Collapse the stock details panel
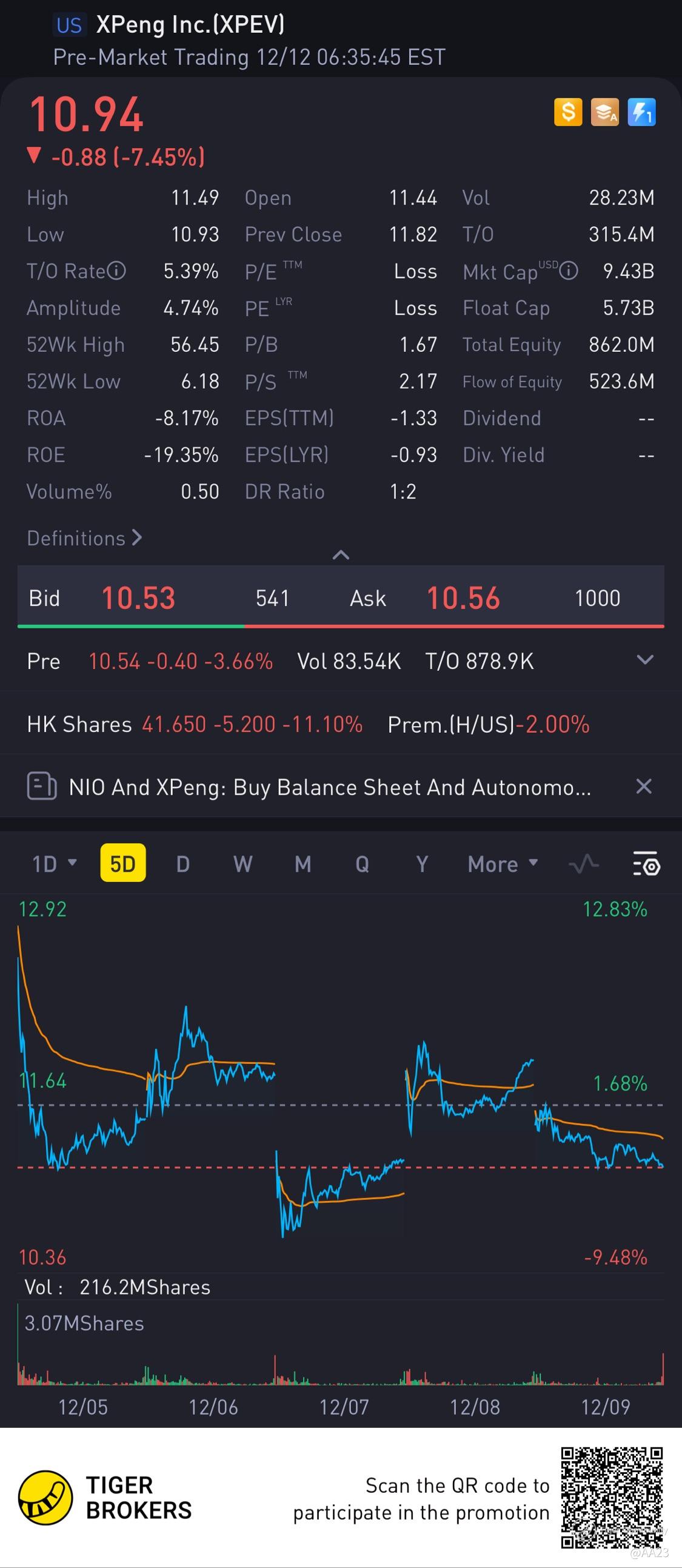Viewport: 682px width, 1568px height. [x=341, y=554]
